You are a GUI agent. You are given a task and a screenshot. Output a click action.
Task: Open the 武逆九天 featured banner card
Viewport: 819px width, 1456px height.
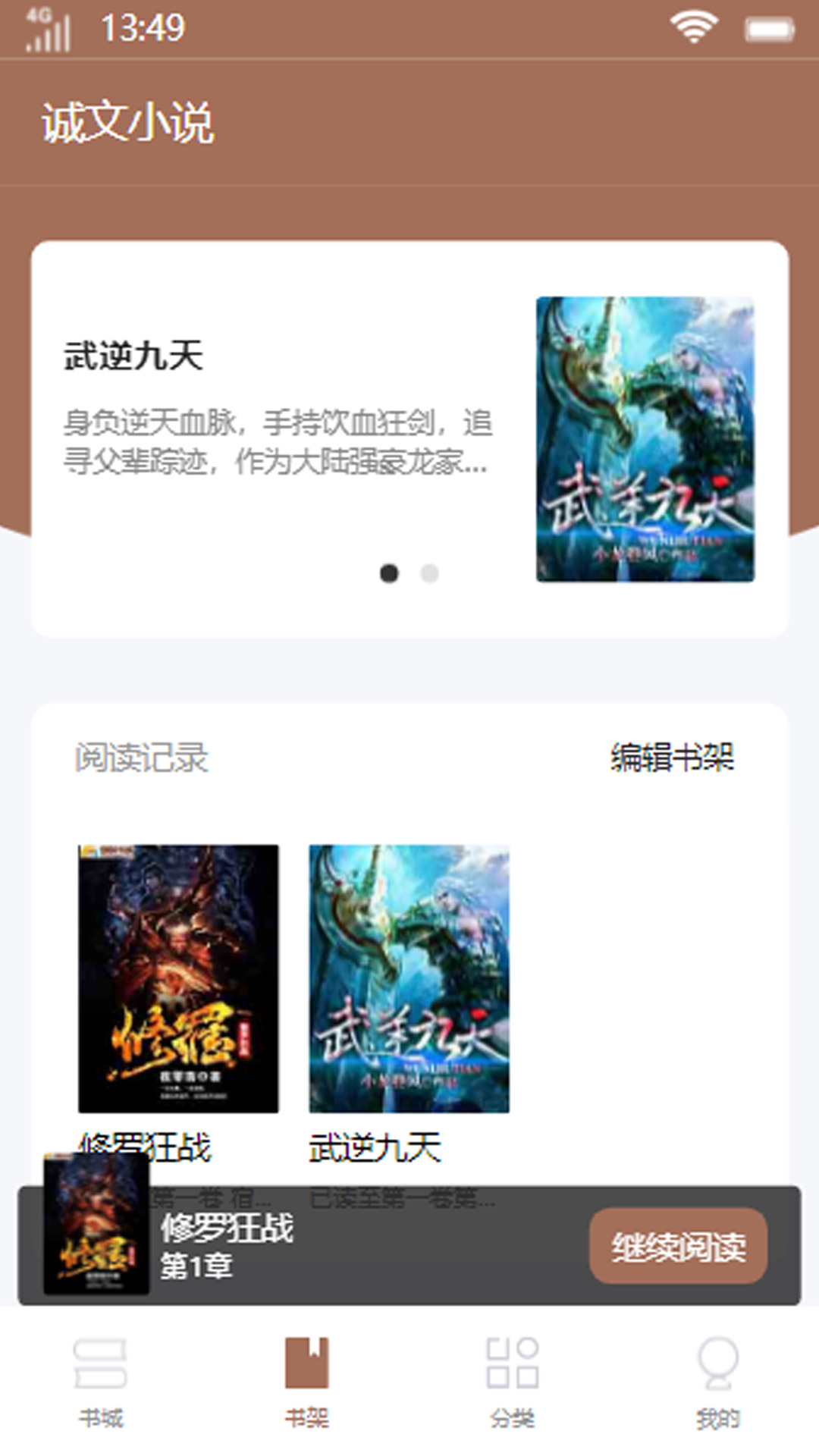click(409, 438)
